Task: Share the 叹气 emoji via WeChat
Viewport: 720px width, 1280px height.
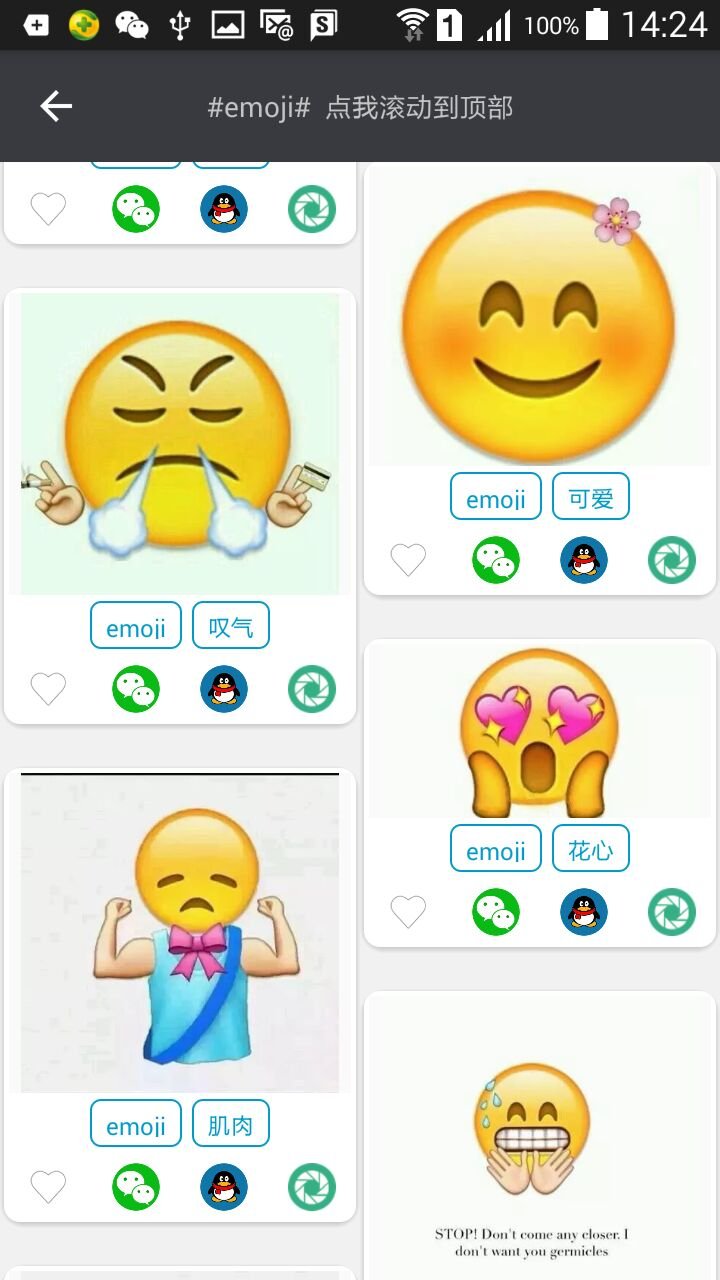Action: pyautogui.click(x=136, y=689)
